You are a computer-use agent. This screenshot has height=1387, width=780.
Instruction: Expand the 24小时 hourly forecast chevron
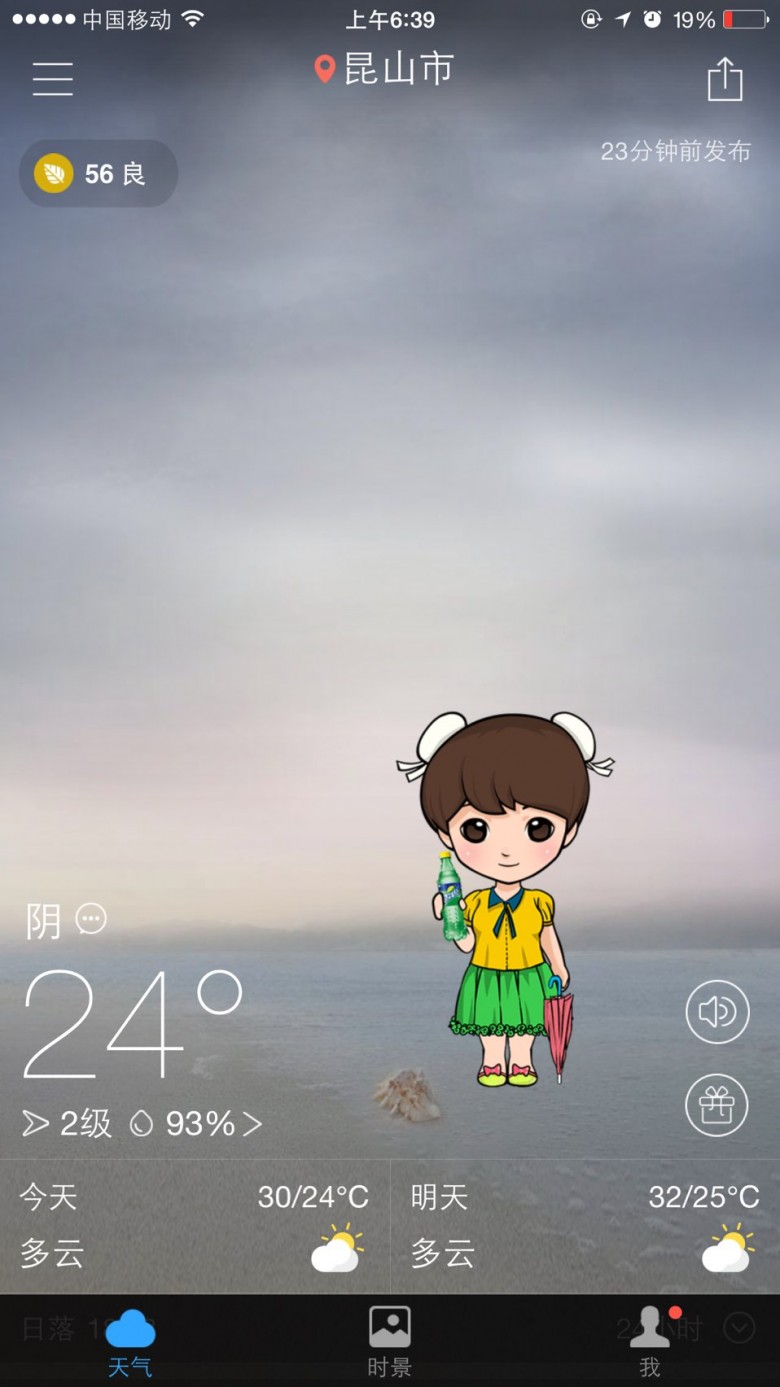click(x=739, y=1328)
